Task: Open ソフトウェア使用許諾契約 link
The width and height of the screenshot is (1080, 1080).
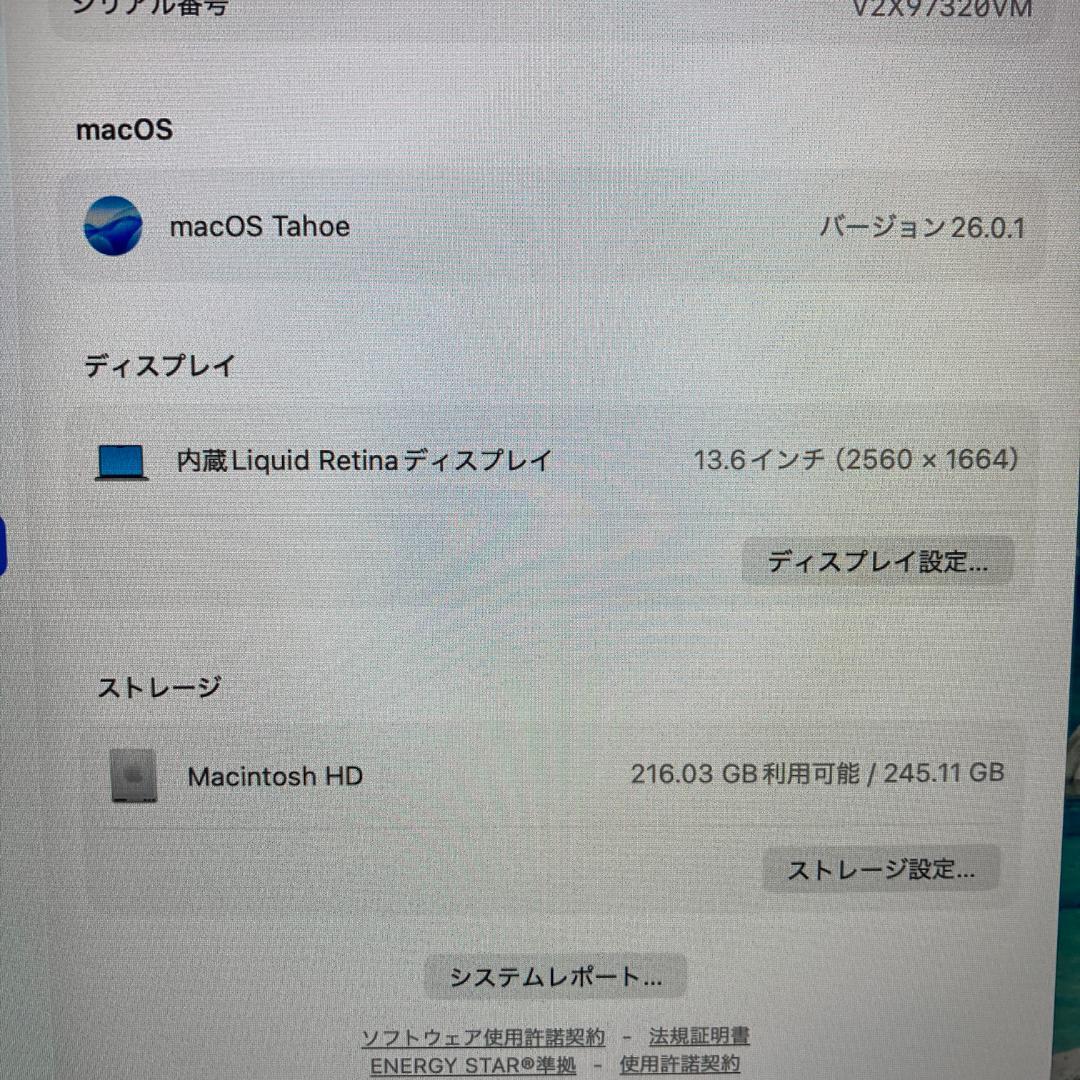Action: pos(483,1036)
